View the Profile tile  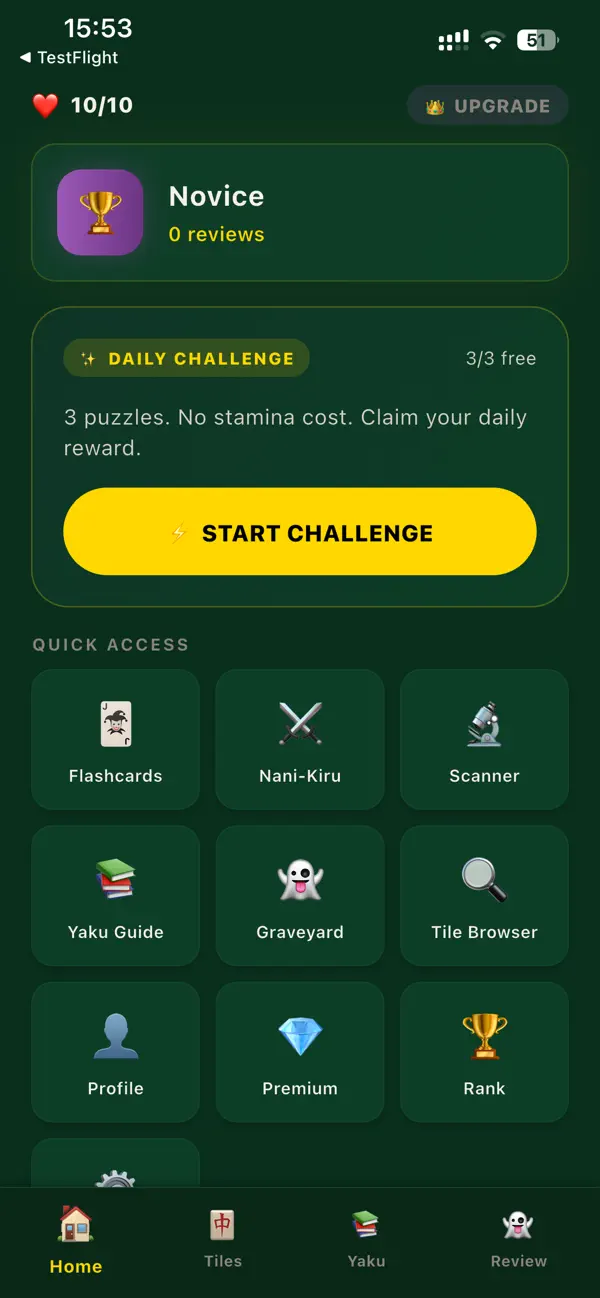click(x=116, y=1051)
